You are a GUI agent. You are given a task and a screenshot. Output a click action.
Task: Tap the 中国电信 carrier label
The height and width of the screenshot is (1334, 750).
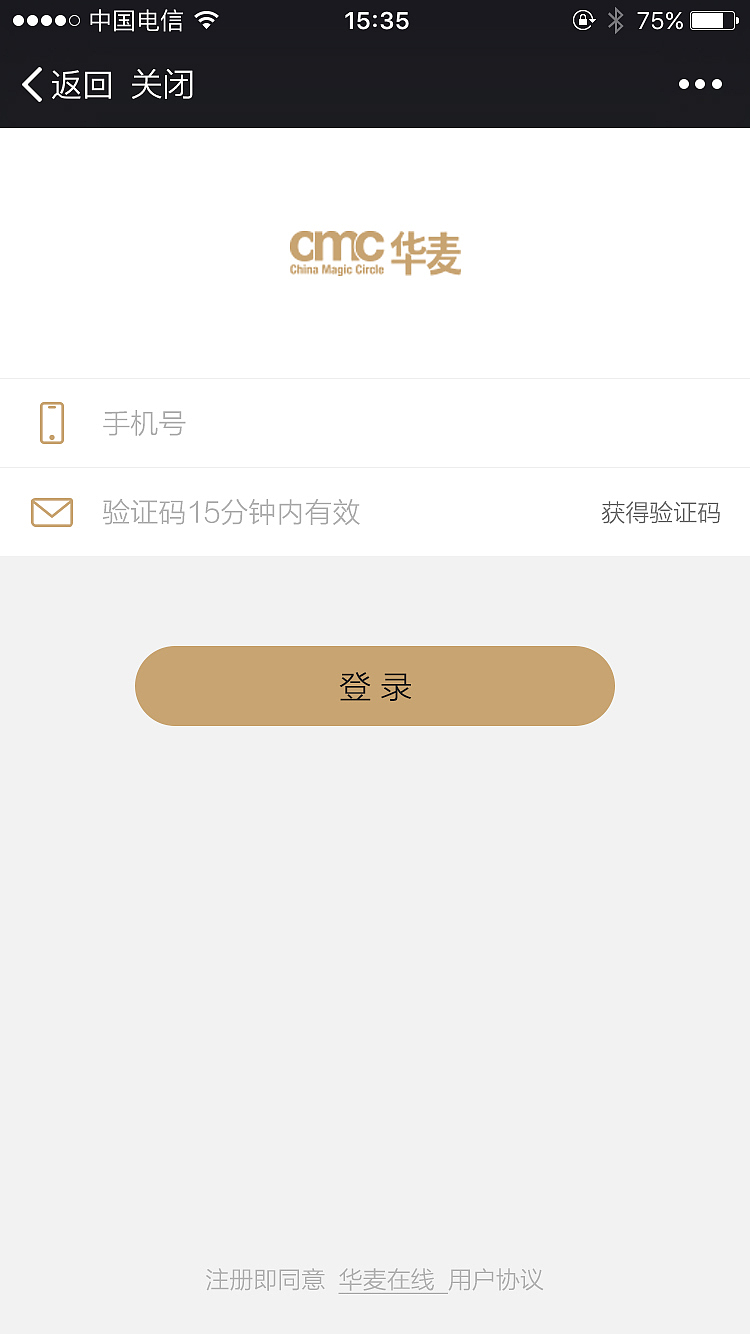pos(135,19)
